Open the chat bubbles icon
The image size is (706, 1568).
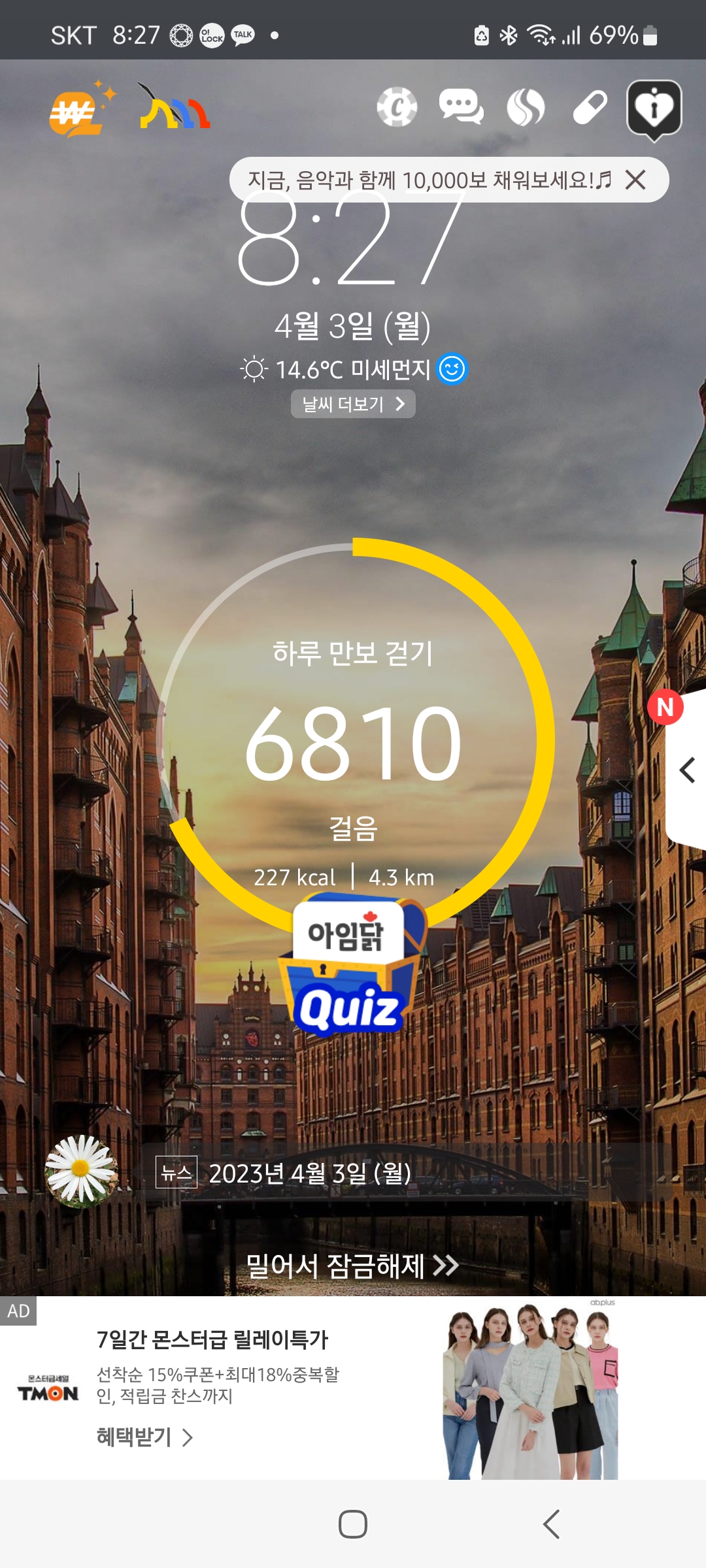pos(461,106)
